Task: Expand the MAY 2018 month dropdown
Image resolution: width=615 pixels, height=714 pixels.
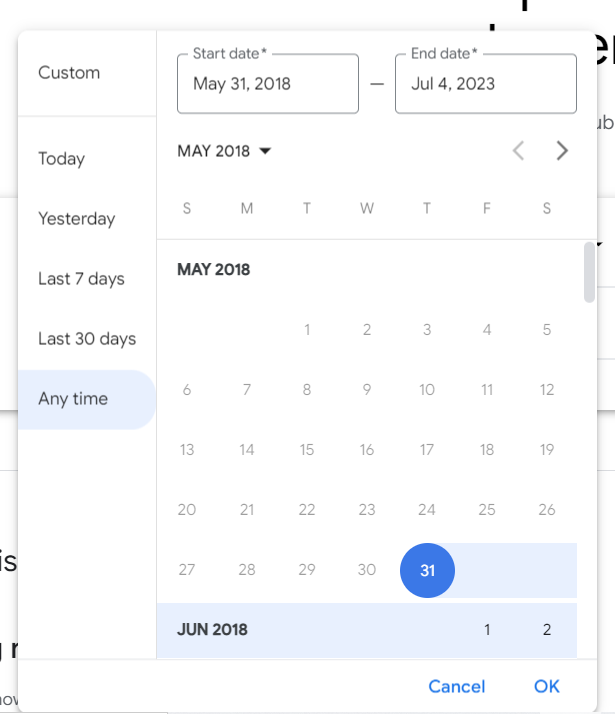Action: [x=224, y=151]
